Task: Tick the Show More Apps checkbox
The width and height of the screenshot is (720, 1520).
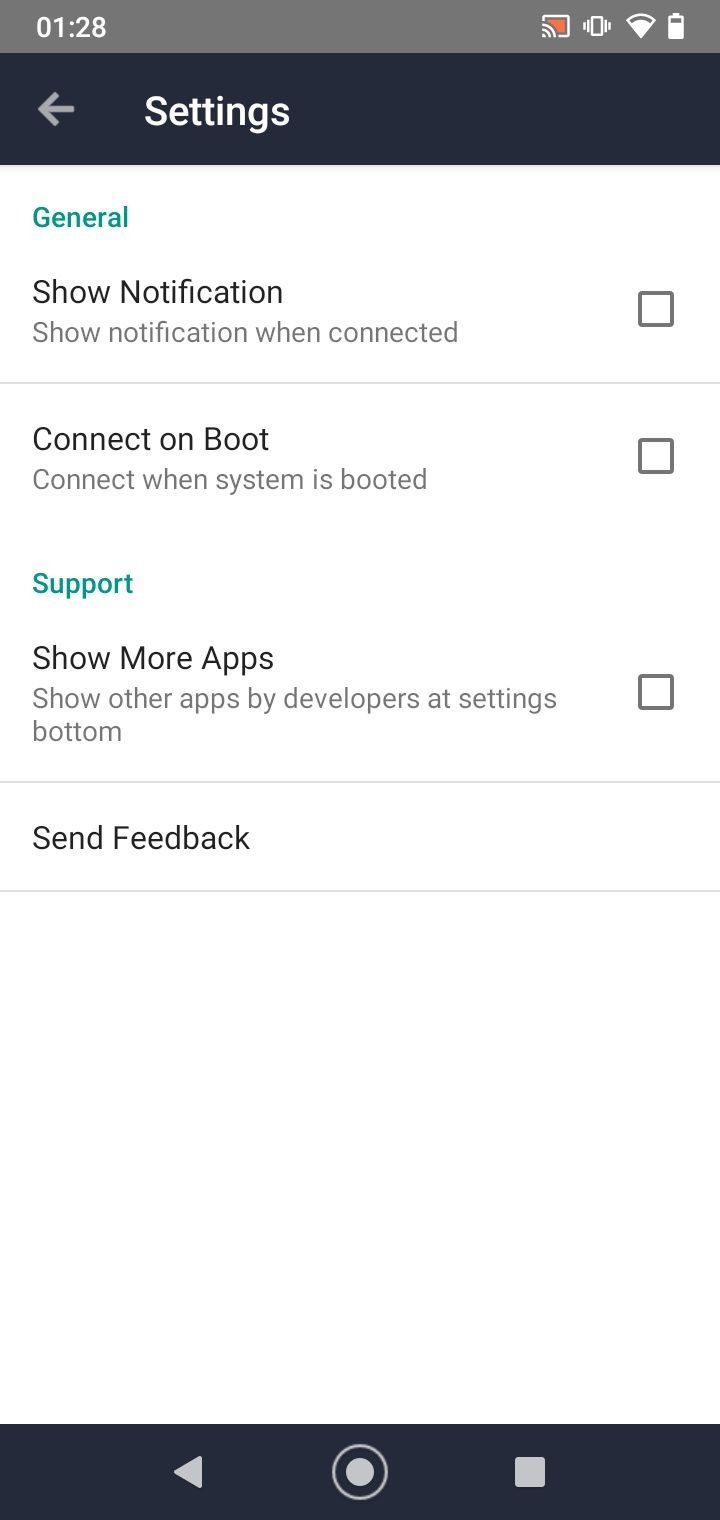Action: tap(655, 692)
